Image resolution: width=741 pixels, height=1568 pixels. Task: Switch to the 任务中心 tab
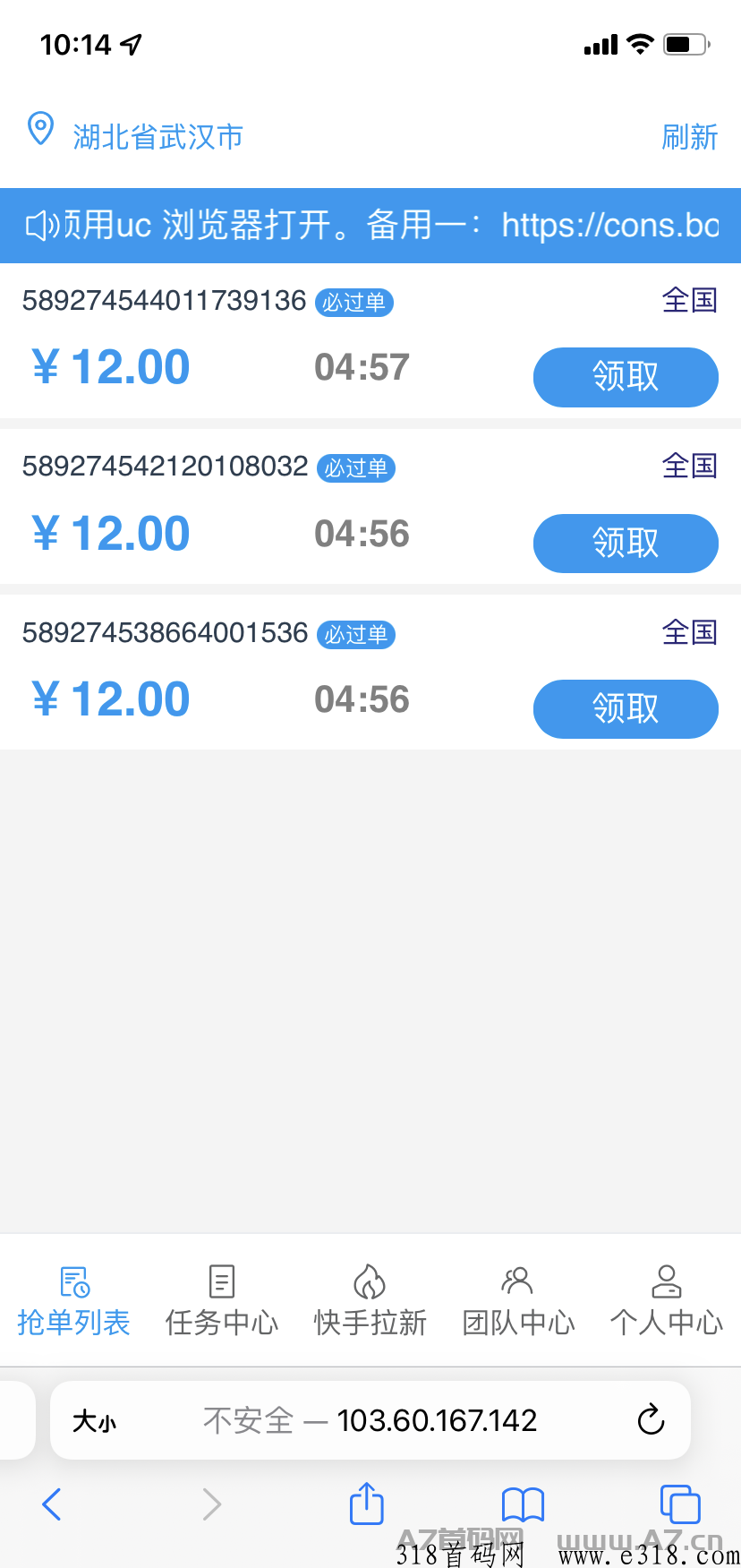[x=222, y=1300]
